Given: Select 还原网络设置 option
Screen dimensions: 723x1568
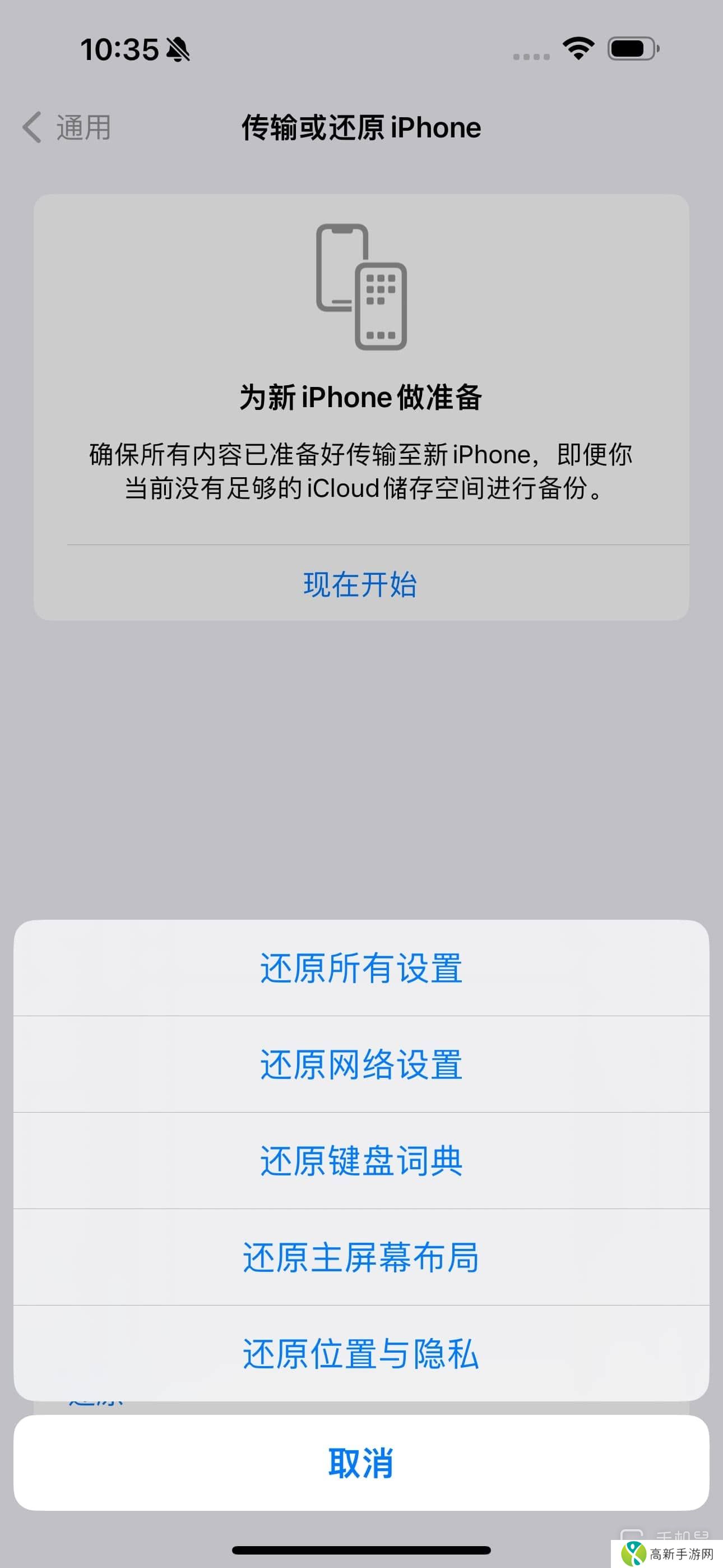Looking at the screenshot, I should tap(361, 1064).
